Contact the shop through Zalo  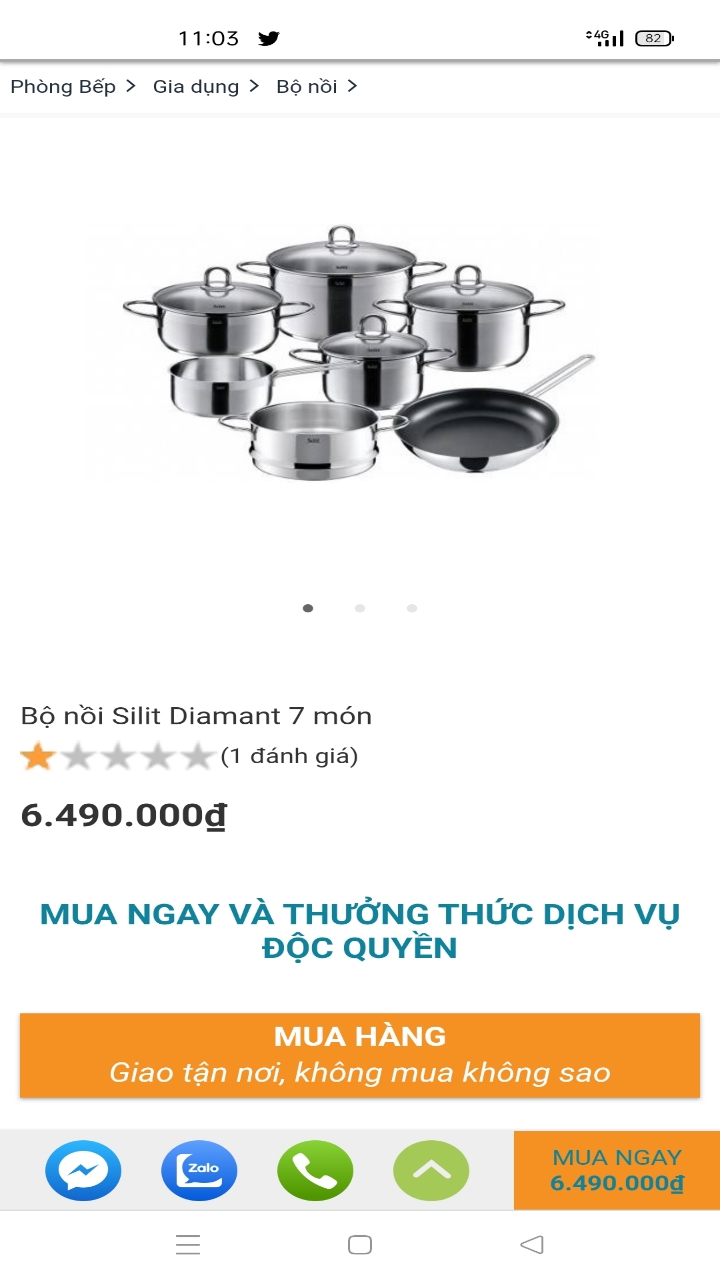click(x=199, y=1170)
